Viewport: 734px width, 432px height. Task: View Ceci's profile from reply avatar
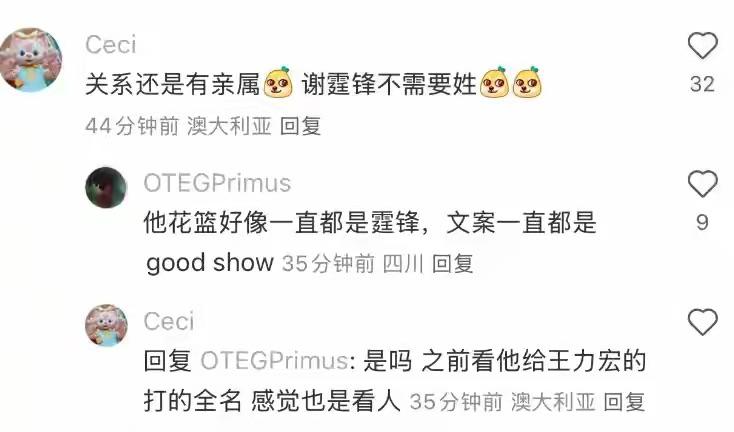coord(106,325)
